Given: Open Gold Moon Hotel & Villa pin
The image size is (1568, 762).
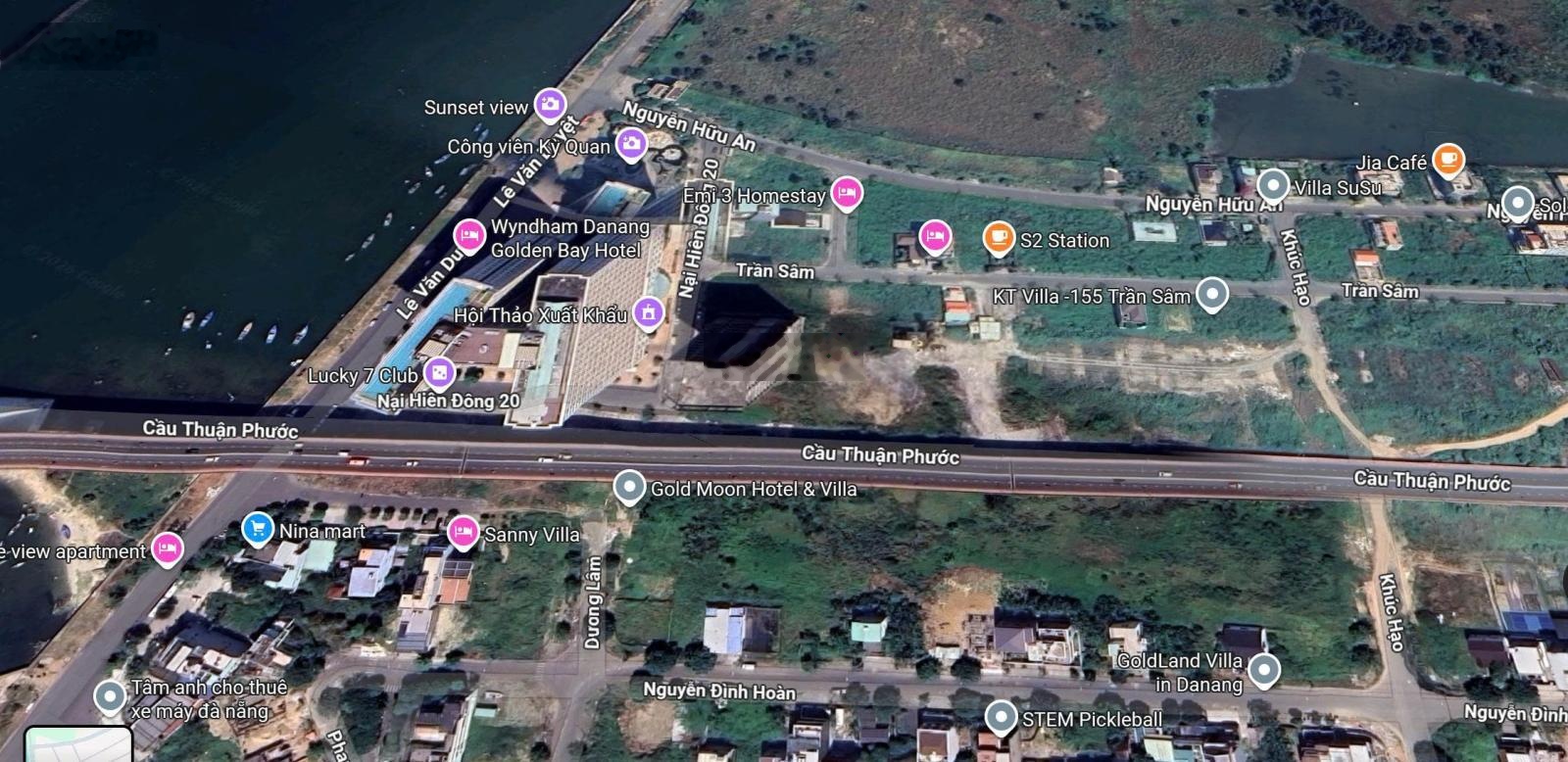Looking at the screenshot, I should (x=628, y=487).
